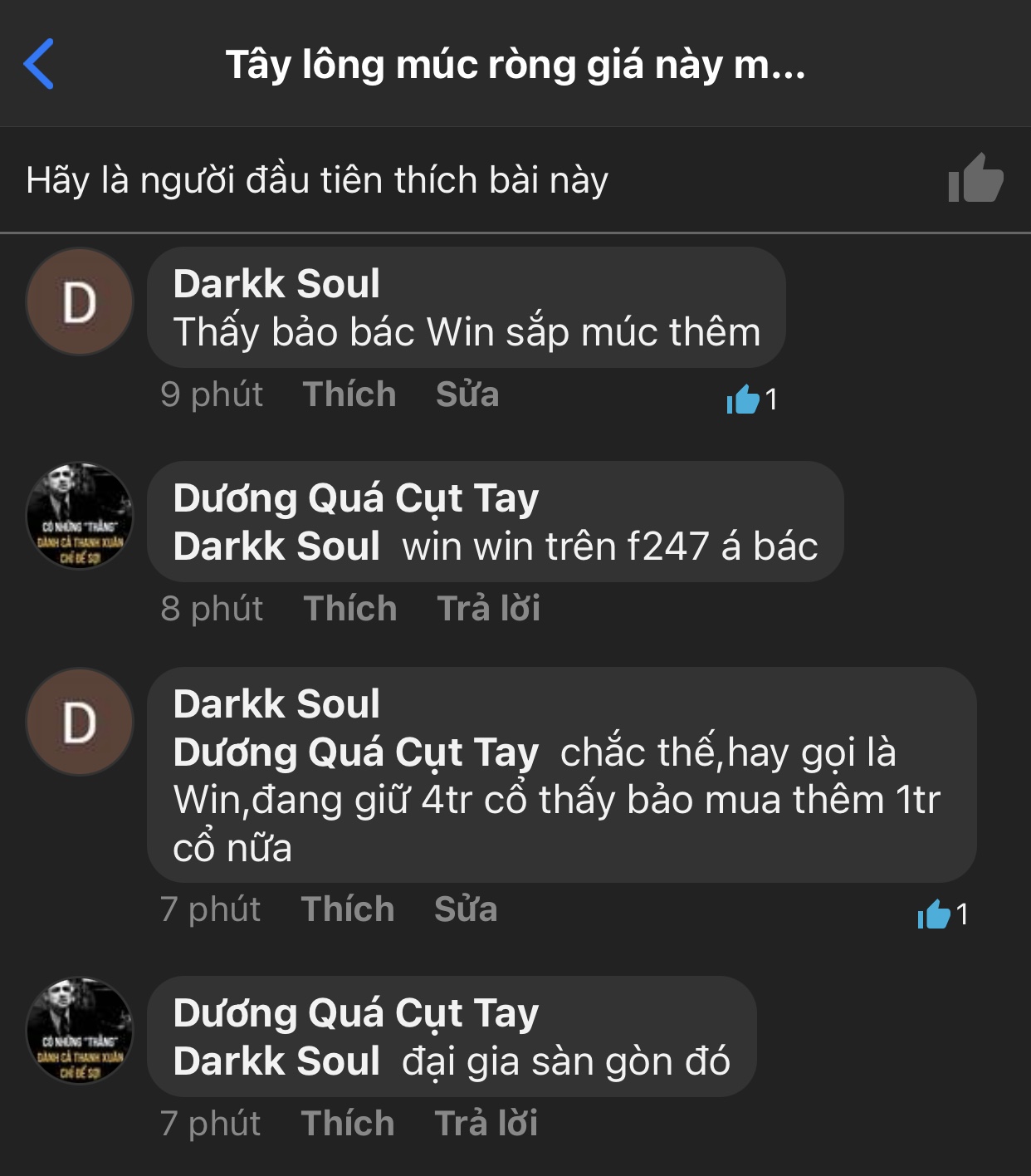Image resolution: width=1031 pixels, height=1176 pixels.
Task: Like the đại gia sàn gòn comment
Action: [348, 1124]
